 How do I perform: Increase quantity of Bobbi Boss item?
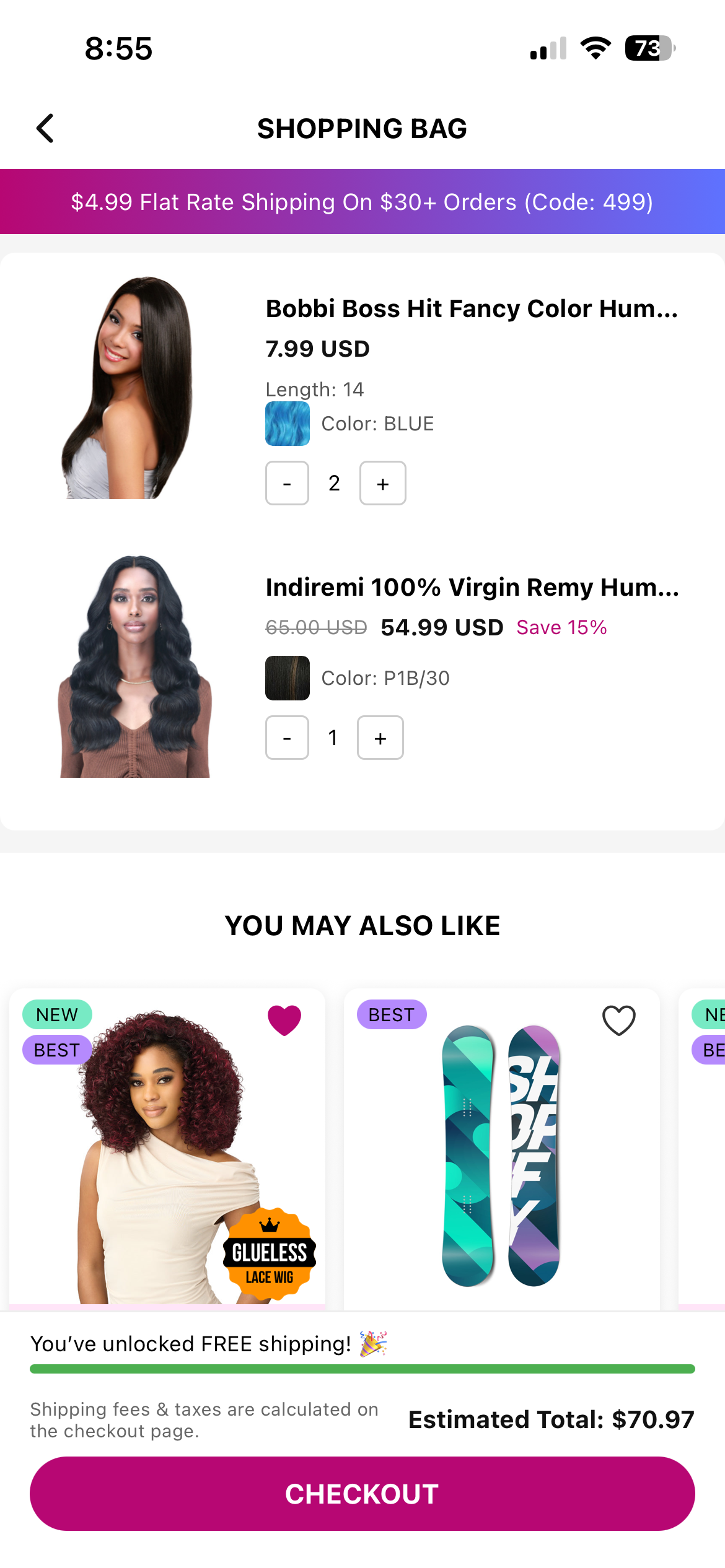pos(382,483)
